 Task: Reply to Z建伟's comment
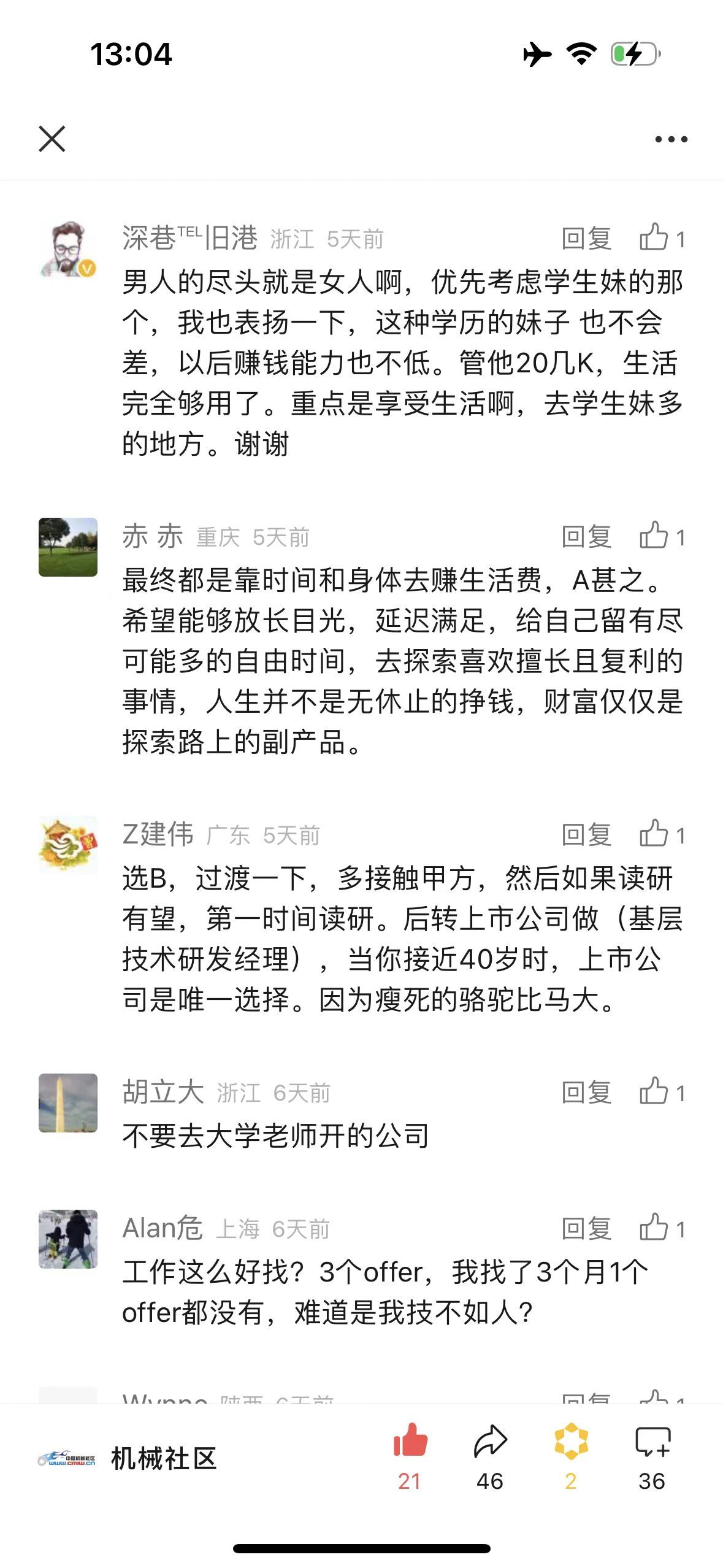586,835
